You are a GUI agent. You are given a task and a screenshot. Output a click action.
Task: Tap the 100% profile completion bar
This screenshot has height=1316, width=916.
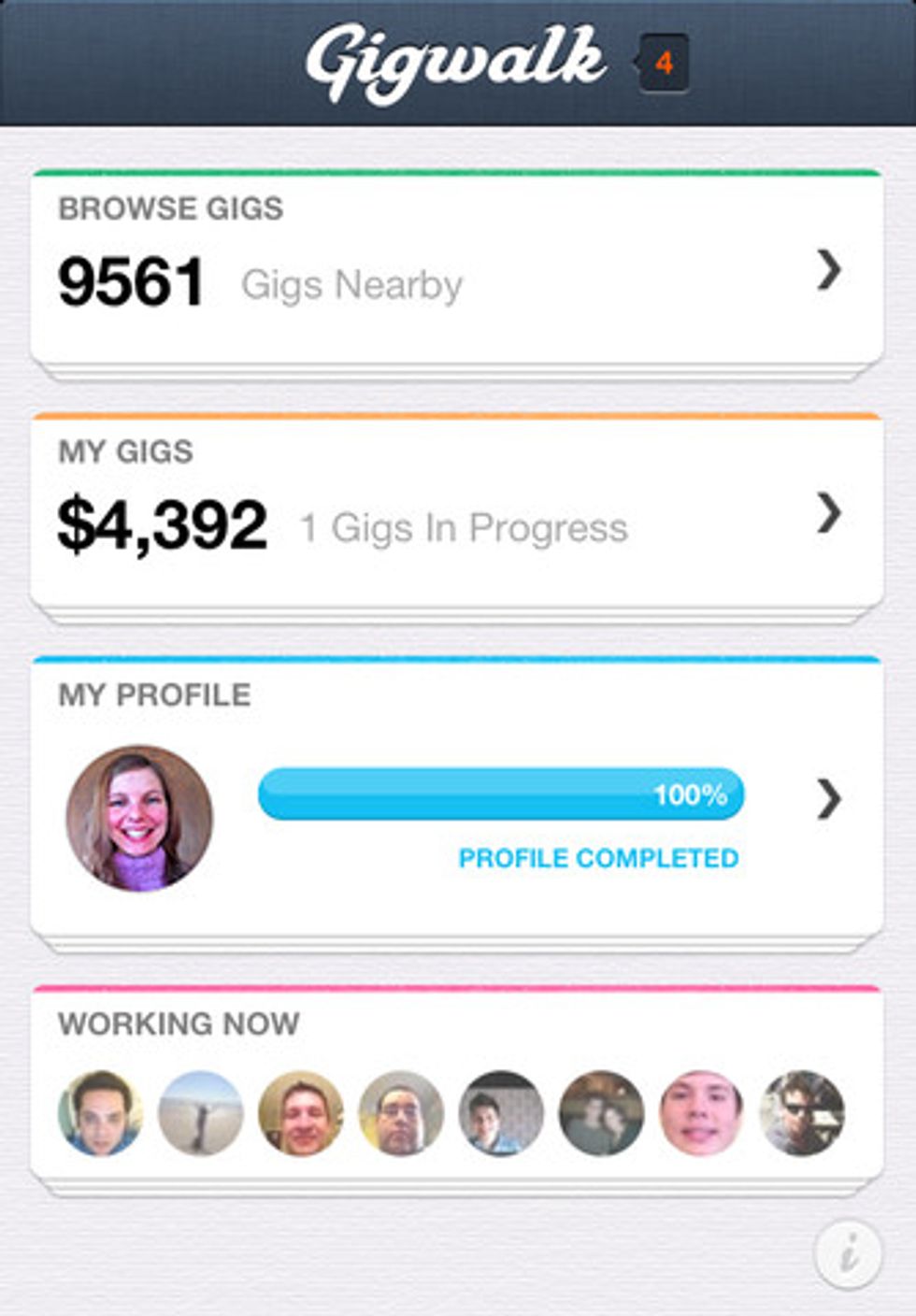[x=501, y=794]
